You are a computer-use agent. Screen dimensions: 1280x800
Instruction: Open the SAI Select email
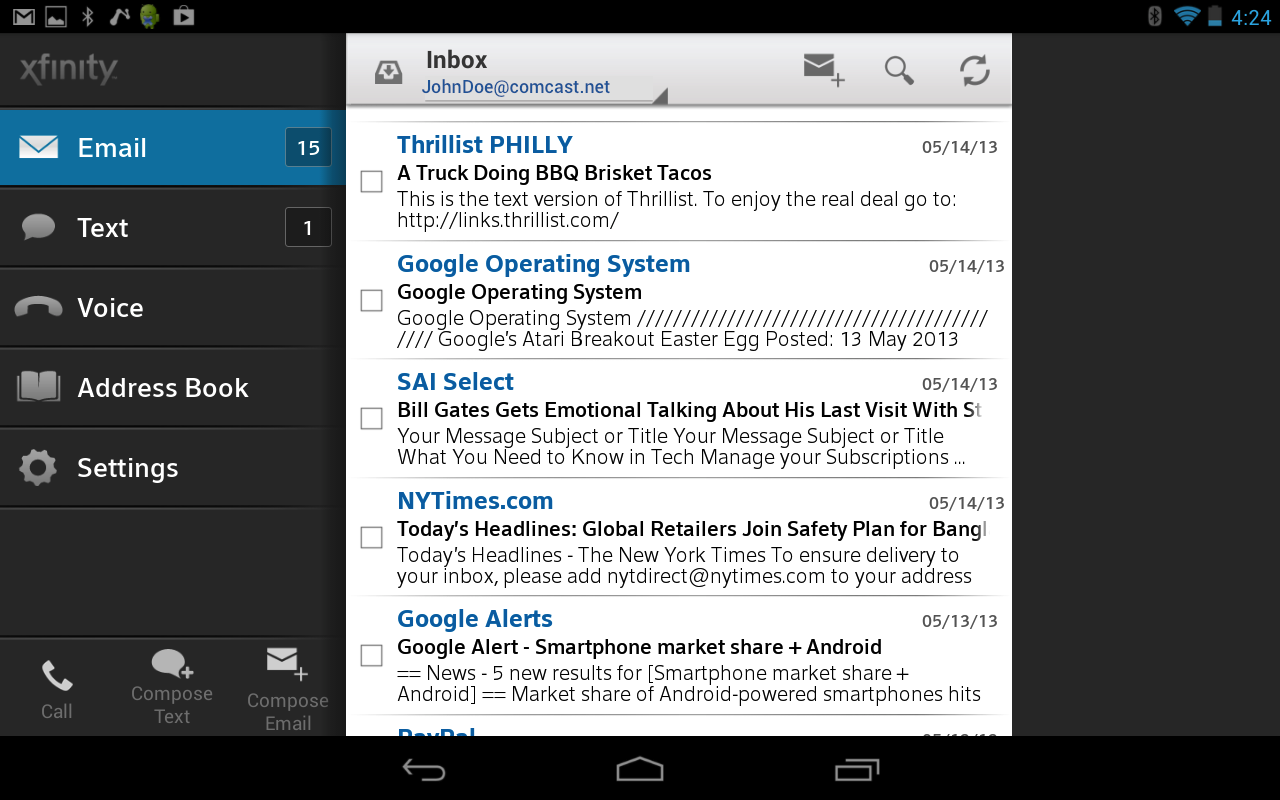(680, 420)
